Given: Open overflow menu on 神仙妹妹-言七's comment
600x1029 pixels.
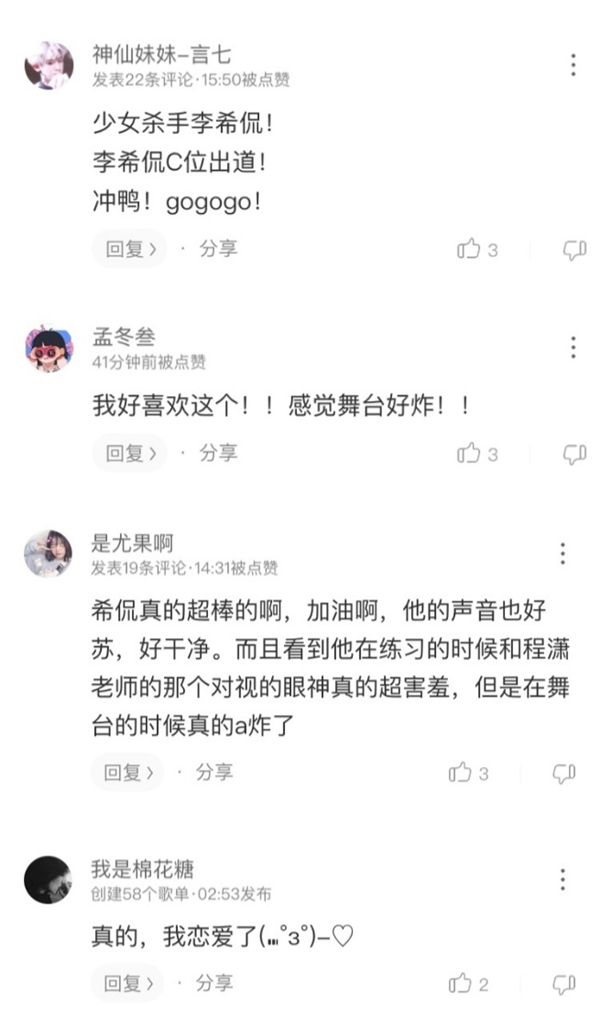Looking at the screenshot, I should tap(573, 65).
